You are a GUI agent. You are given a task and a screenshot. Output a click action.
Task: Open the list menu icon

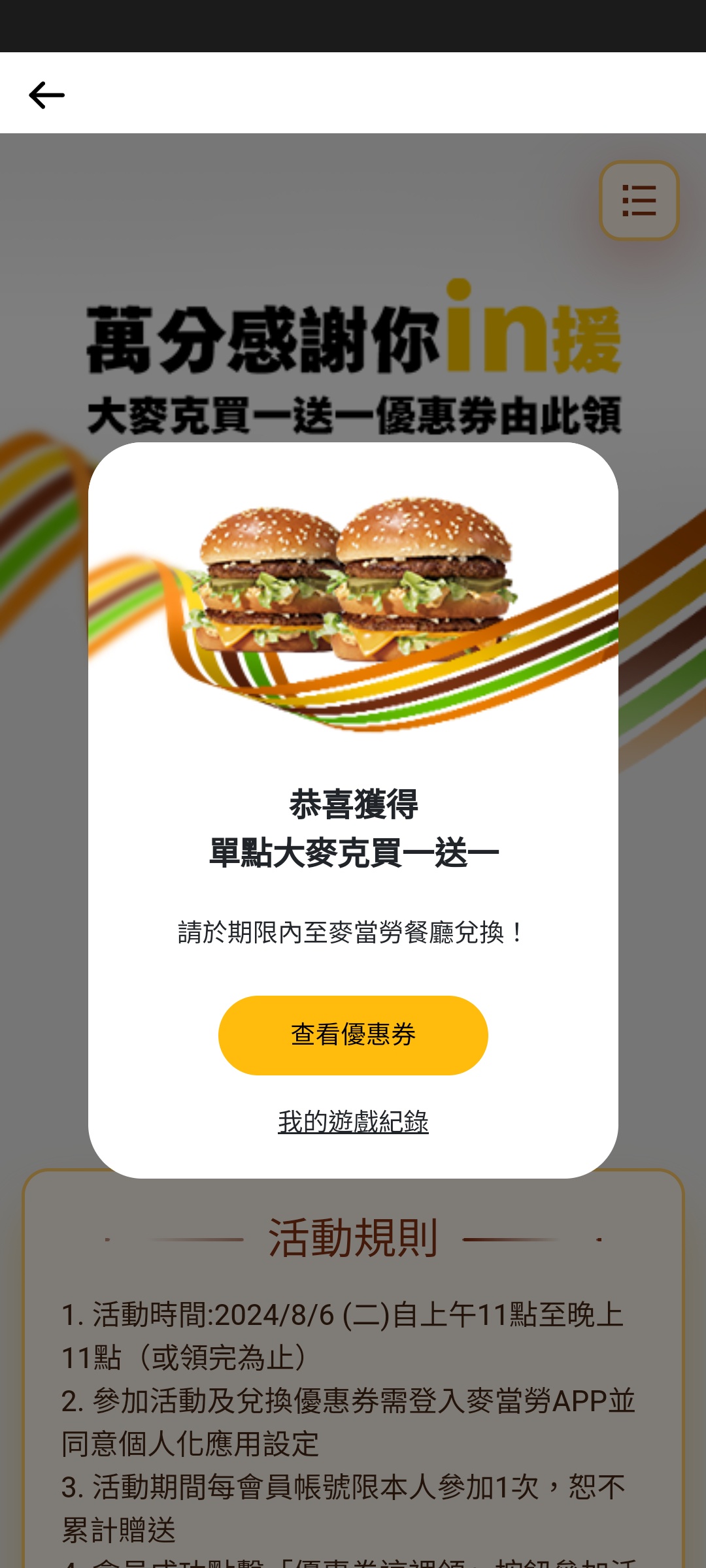[639, 201]
